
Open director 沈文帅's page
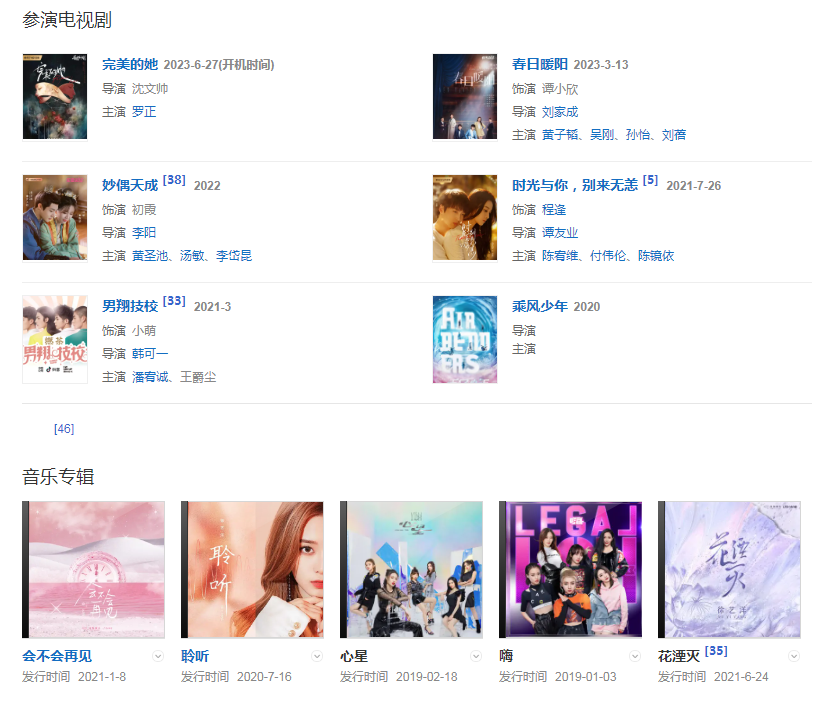150,89
